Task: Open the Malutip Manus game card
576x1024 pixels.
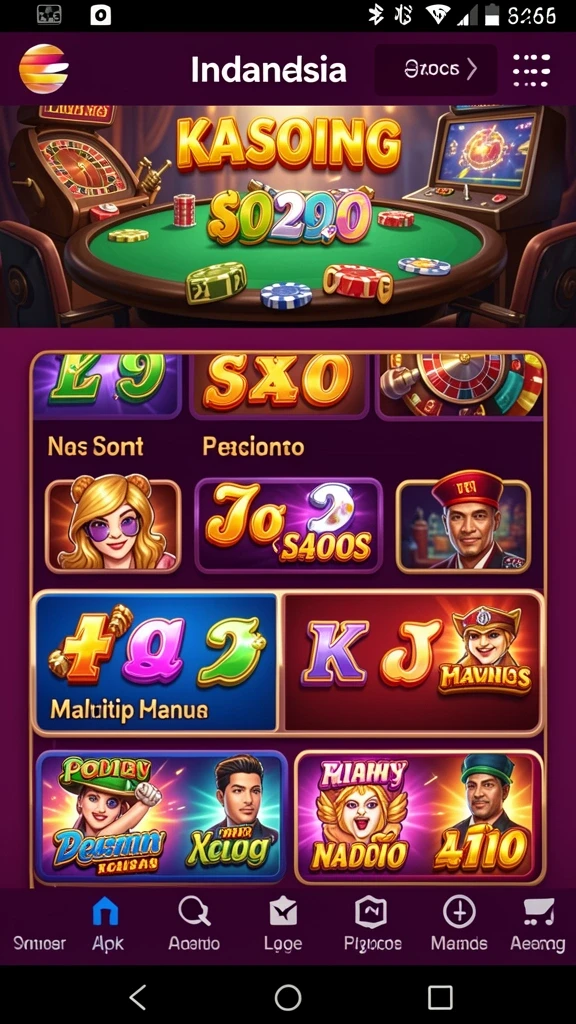Action: pyautogui.click(x=156, y=662)
